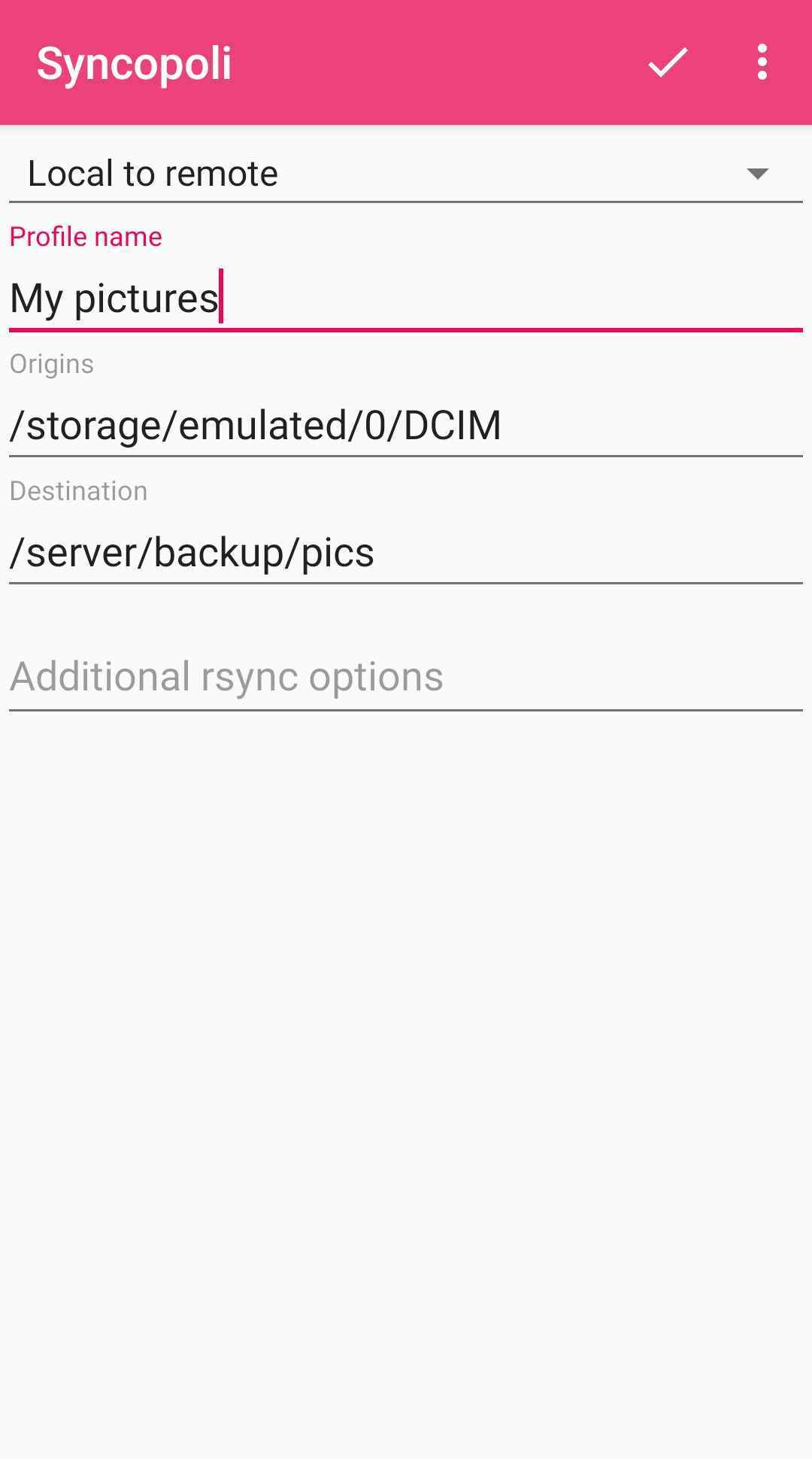Tap the /server/backup/pics path
The height and width of the screenshot is (1459, 812).
coord(192,553)
